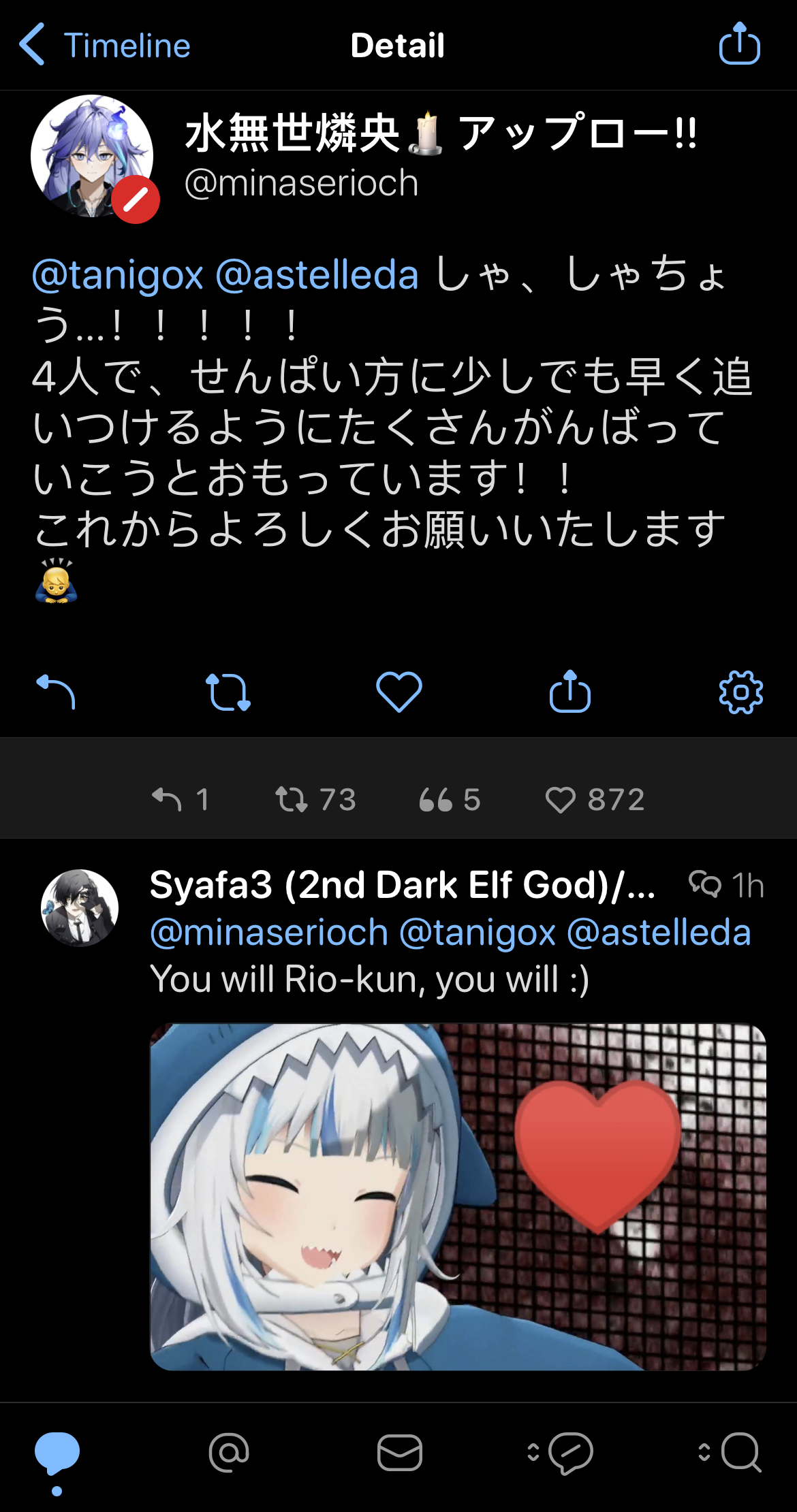Share the tweet using the action row share icon

tap(570, 692)
